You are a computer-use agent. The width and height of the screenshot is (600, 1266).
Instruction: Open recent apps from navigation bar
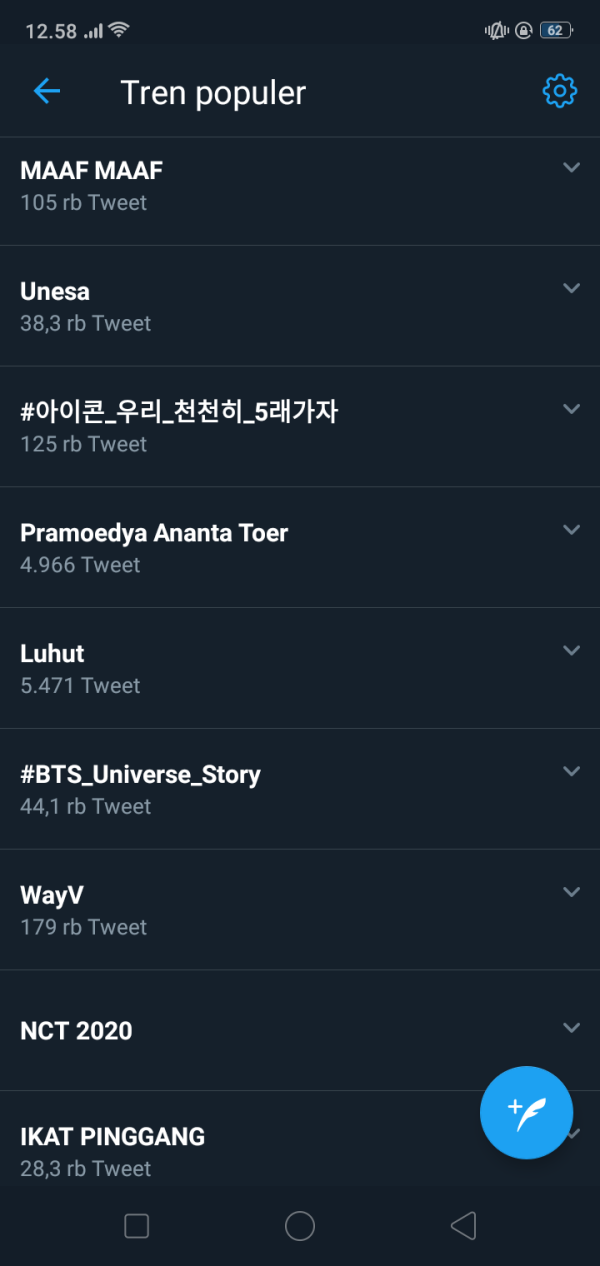click(x=137, y=1226)
